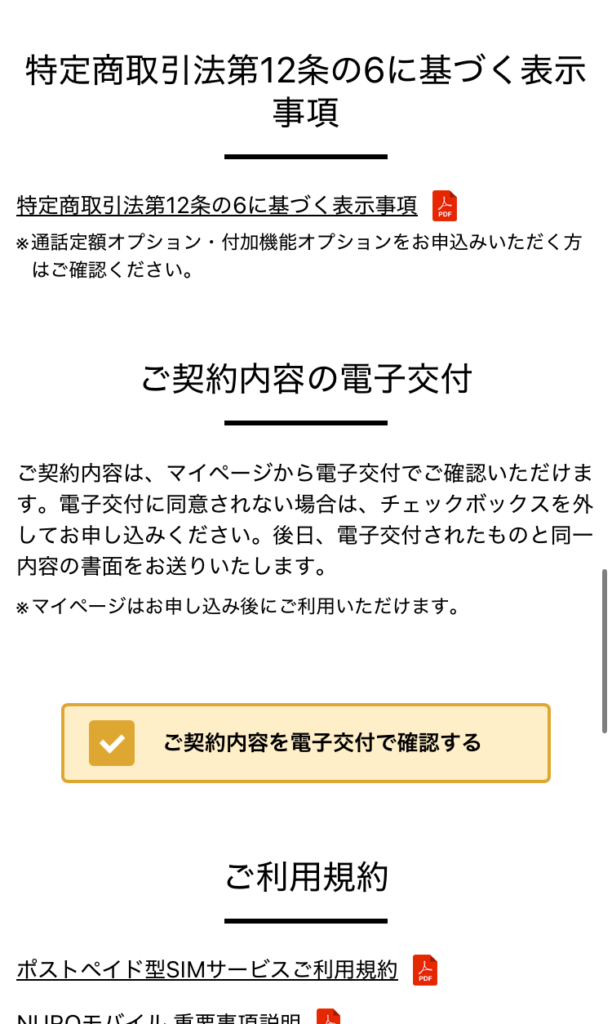Open NUROモバイル 重要事項説明 link
The width and height of the screenshot is (612, 1024).
(159, 1017)
